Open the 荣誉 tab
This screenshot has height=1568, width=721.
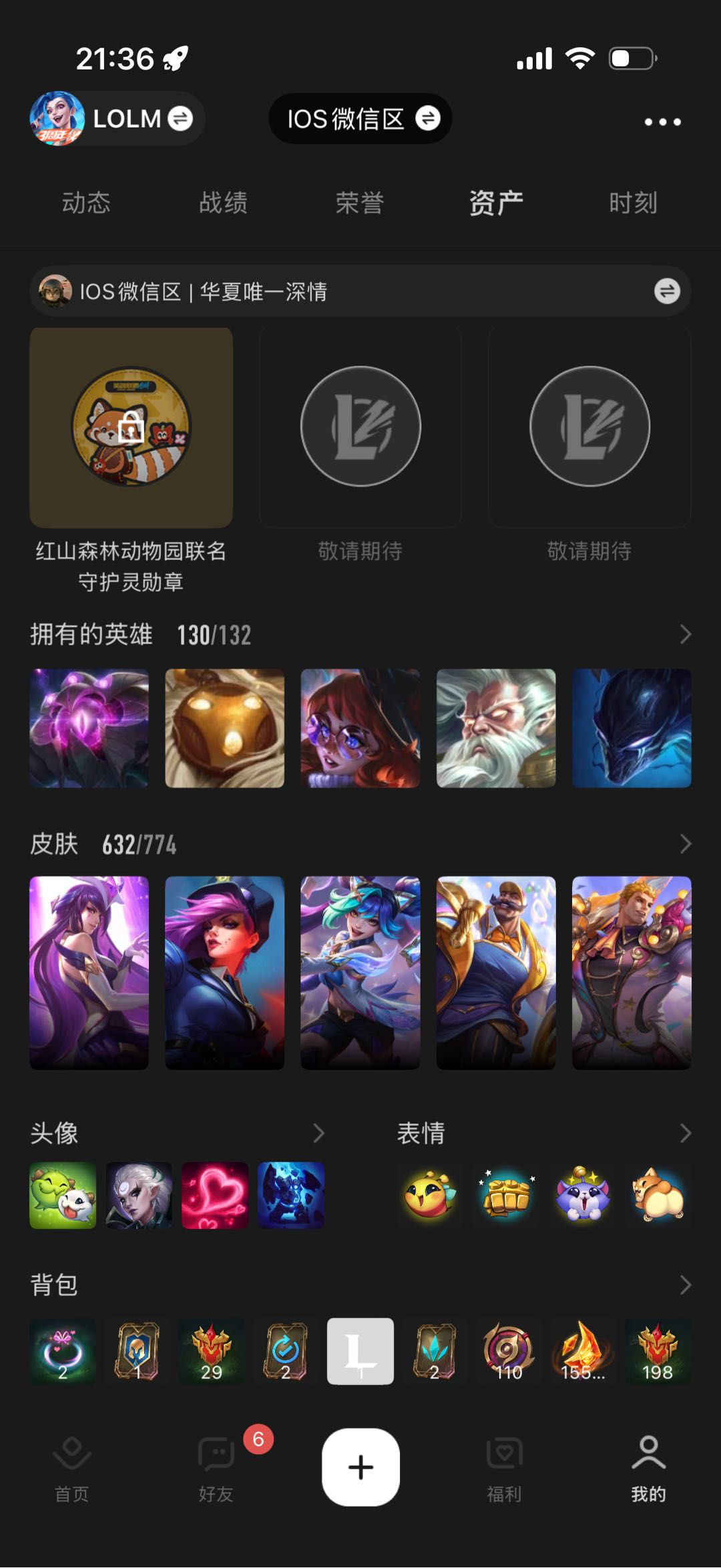360,202
